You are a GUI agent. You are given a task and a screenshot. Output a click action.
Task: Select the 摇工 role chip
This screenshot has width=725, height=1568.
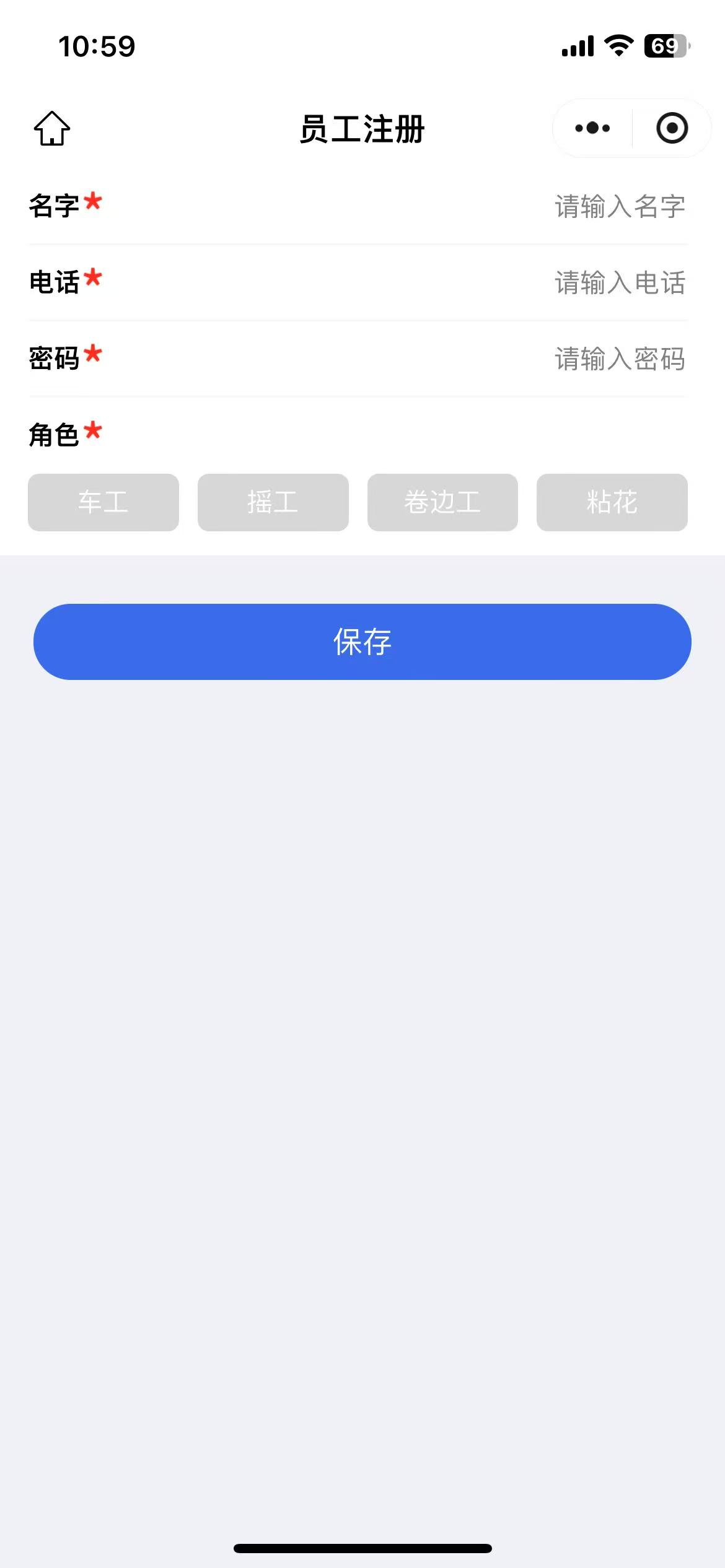coord(273,502)
